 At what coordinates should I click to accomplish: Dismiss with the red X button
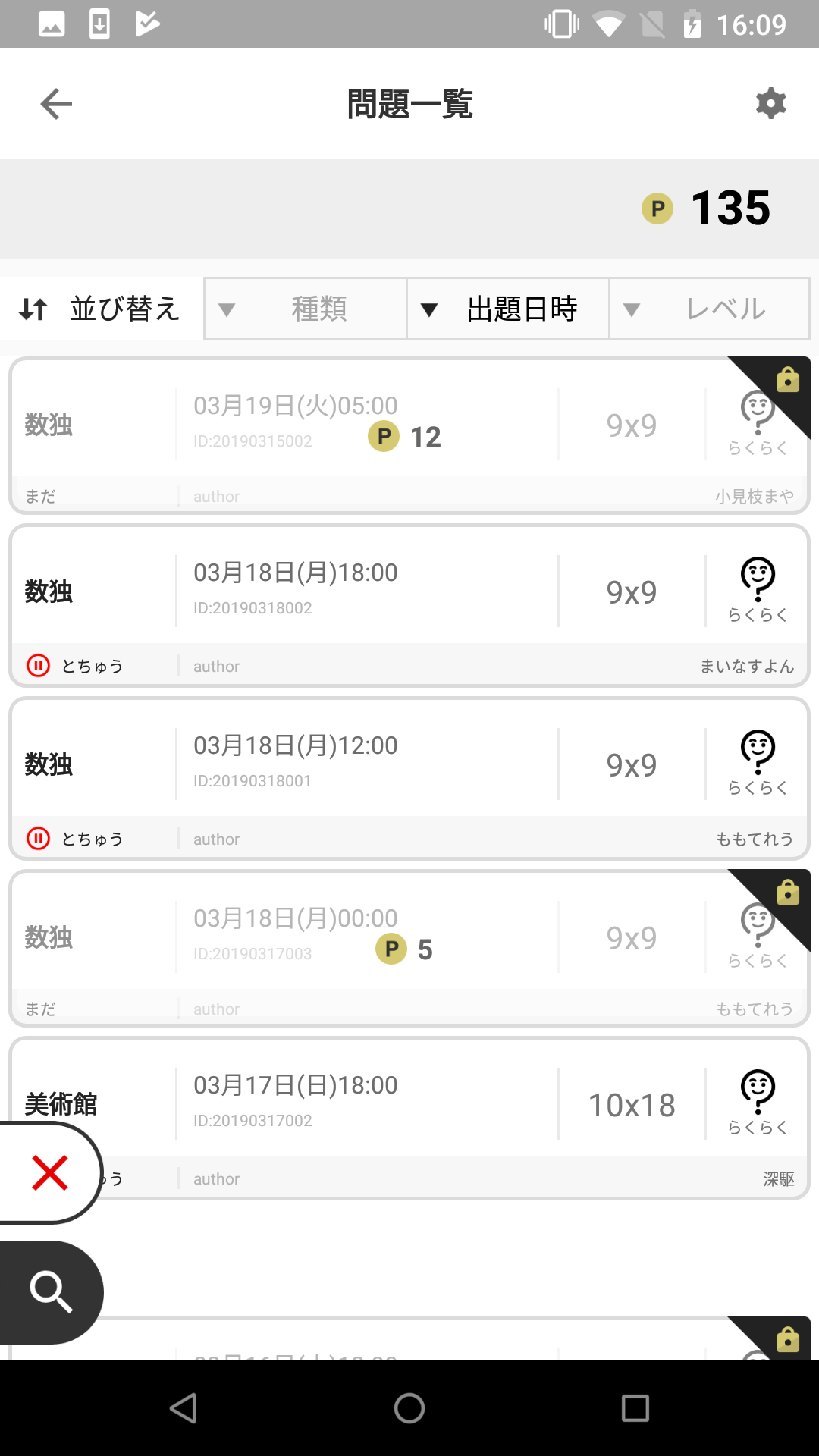(50, 1173)
